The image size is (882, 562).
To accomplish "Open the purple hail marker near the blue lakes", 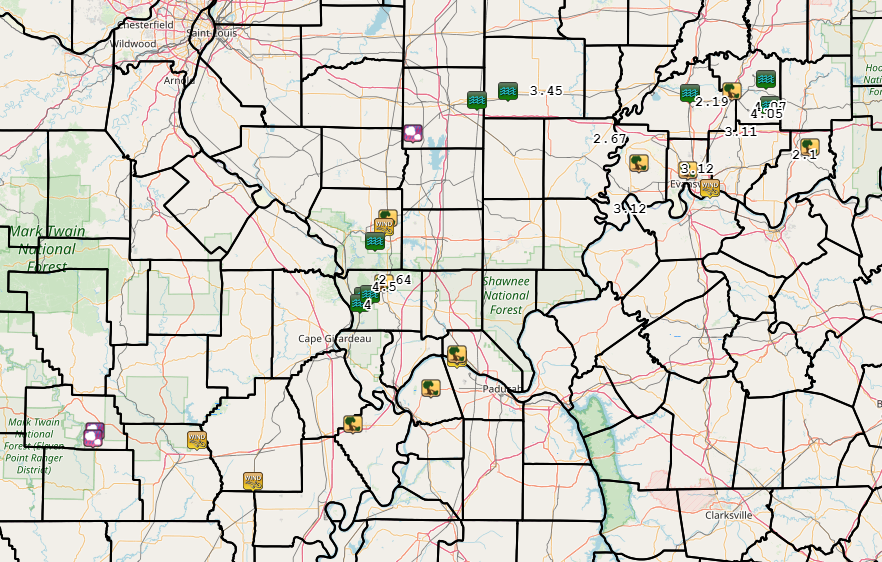I will pos(412,133).
